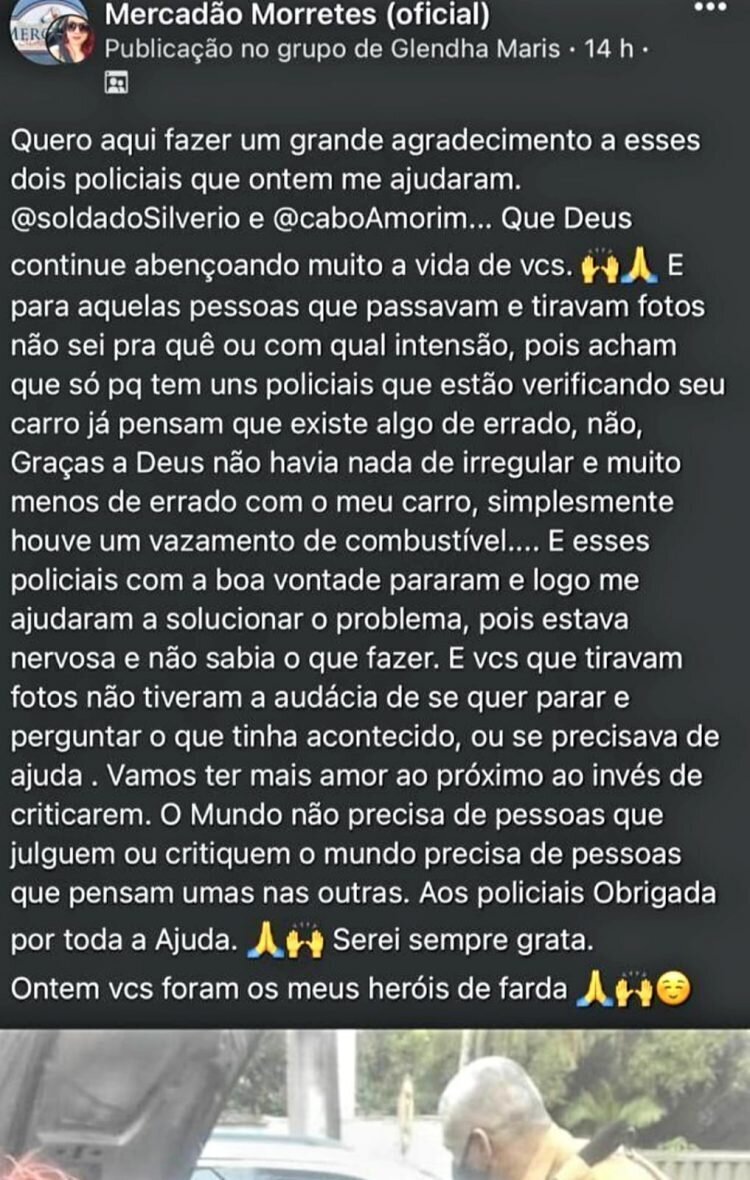The height and width of the screenshot is (1180, 750).
Task: Open Mercadão Morretes (oficial) profile picture
Action: click(x=48, y=32)
